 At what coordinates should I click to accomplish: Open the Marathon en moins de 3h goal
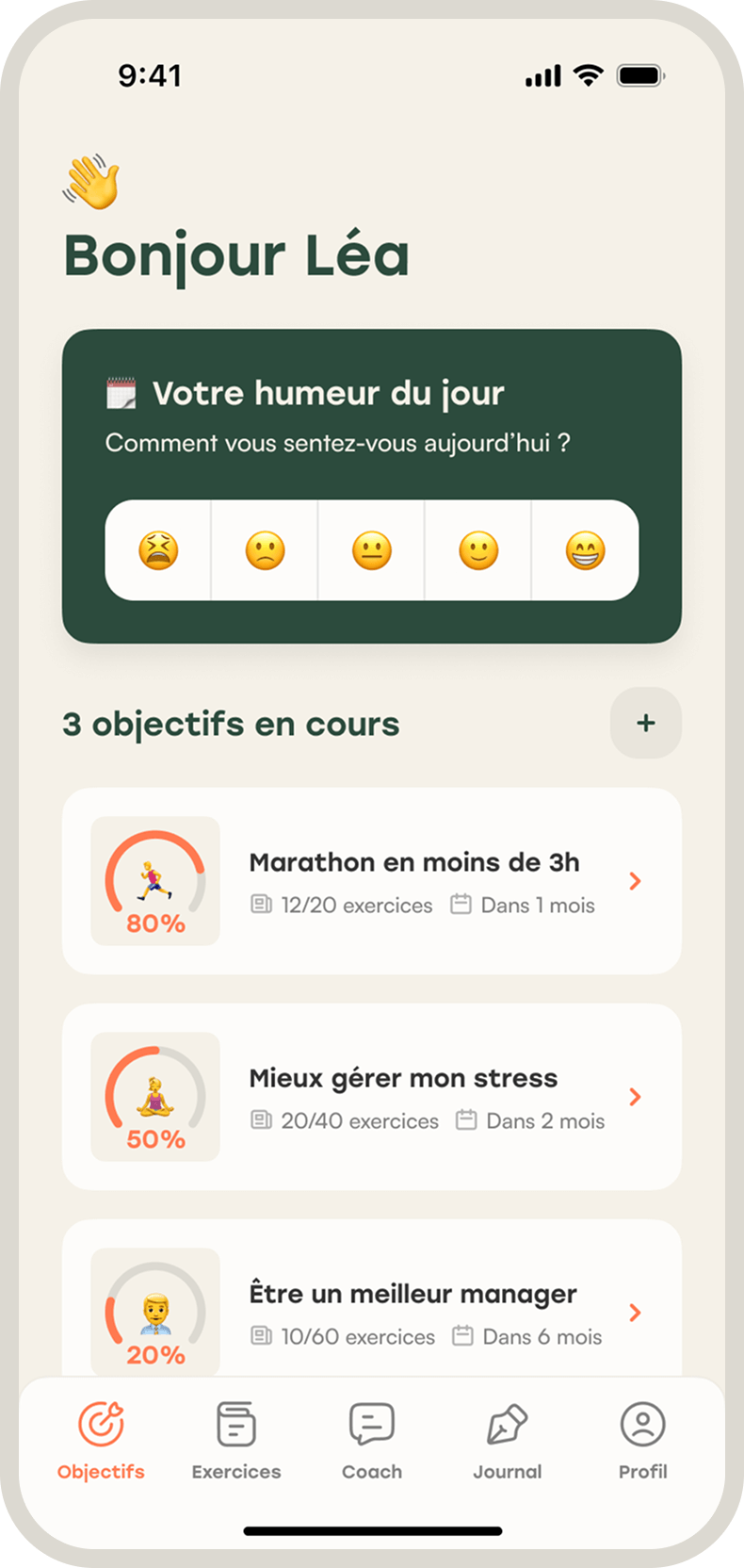point(372,881)
